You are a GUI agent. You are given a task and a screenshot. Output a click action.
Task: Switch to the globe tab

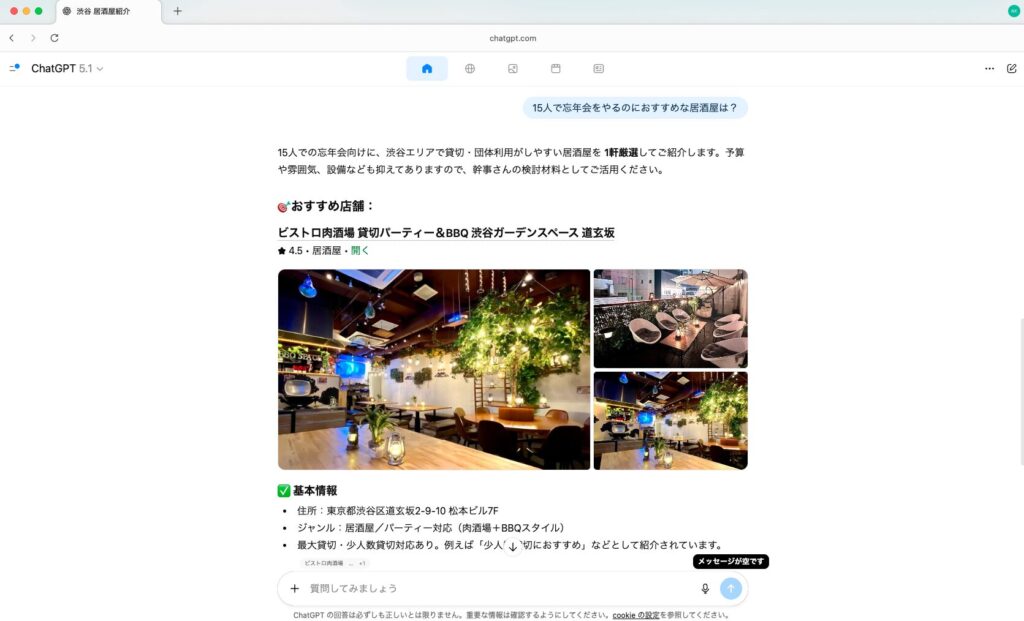click(469, 68)
